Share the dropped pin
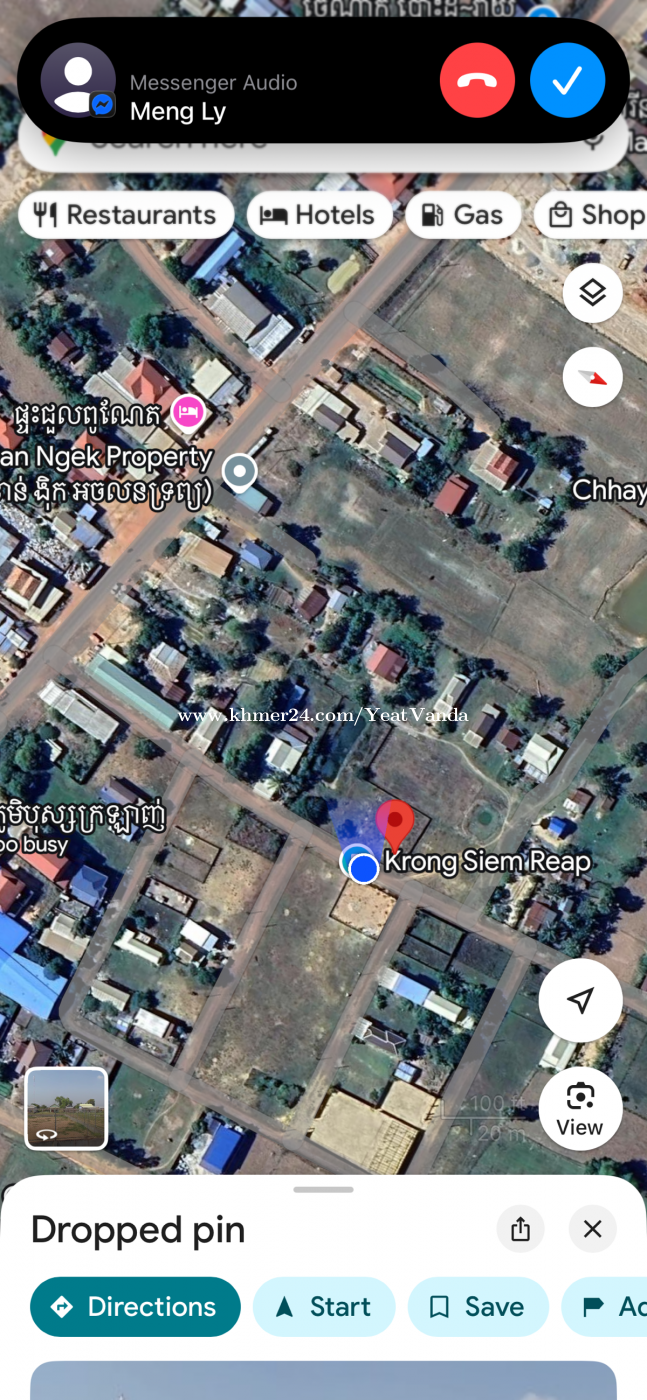 pos(520,1229)
